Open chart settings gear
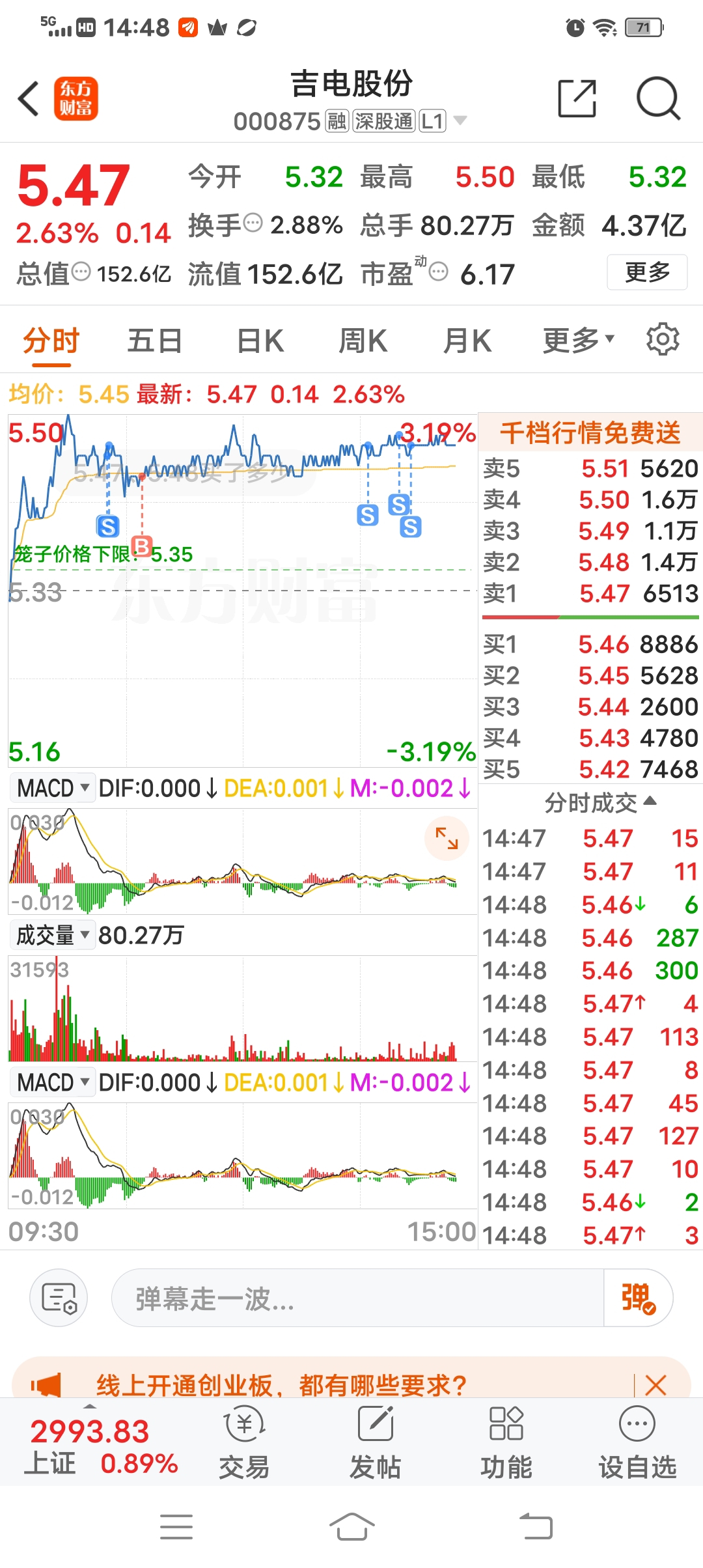 coord(663,339)
